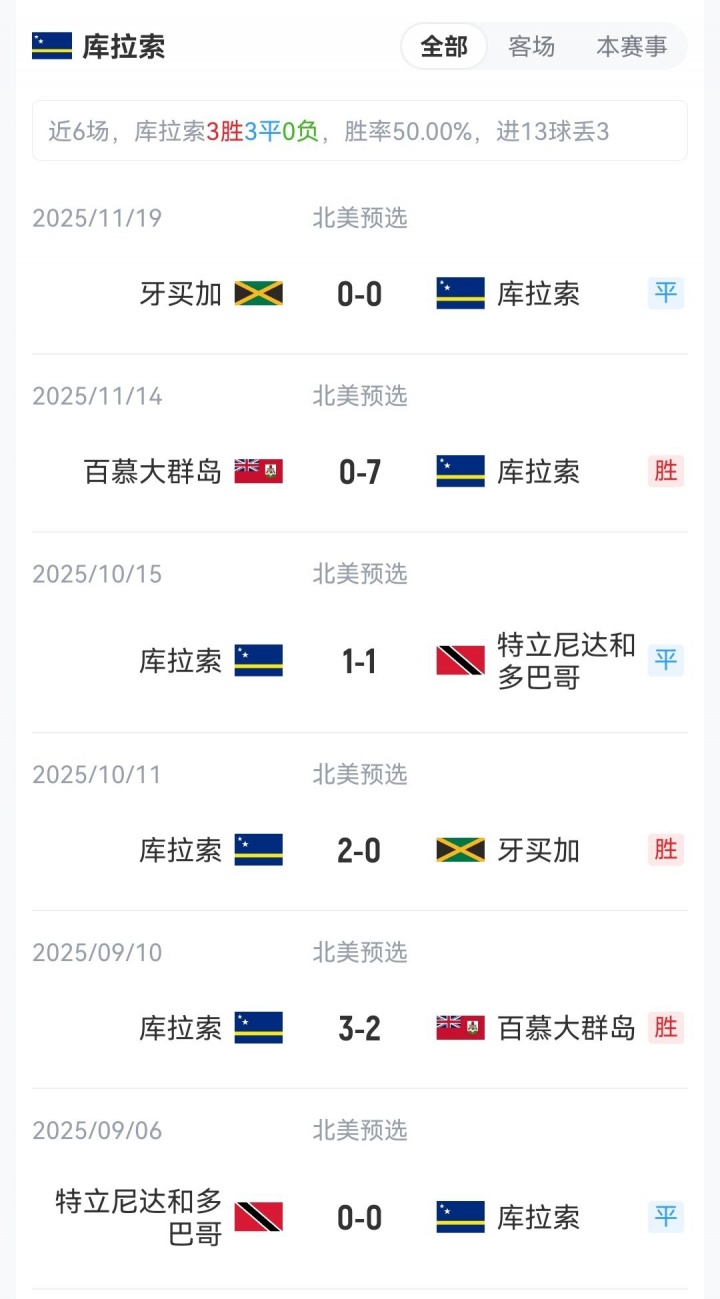The image size is (720, 1299).
Task: Open the 库拉索 2-0 牙买加 match
Action: click(x=360, y=850)
